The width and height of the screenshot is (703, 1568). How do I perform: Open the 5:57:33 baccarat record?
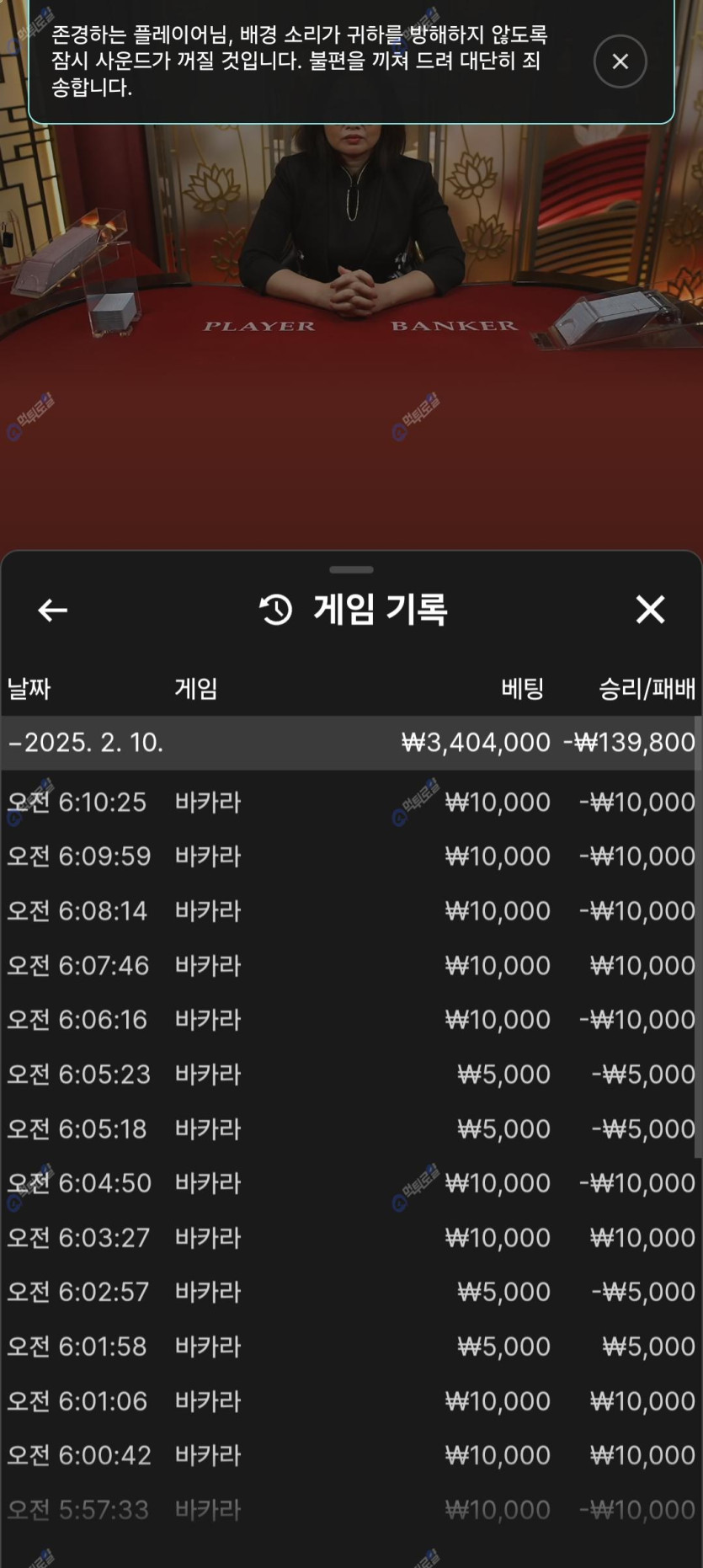[x=349, y=1510]
